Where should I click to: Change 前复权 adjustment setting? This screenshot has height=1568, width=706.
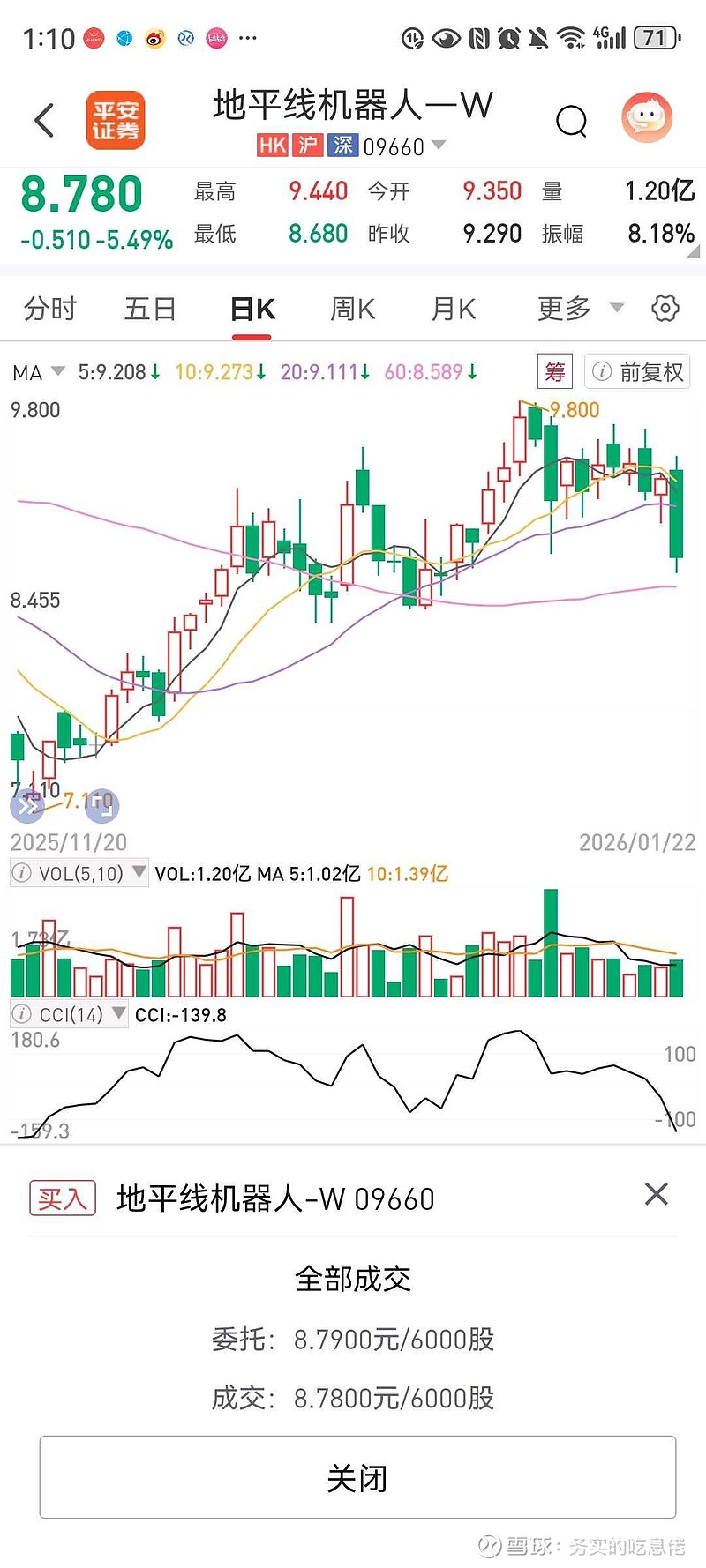pos(638,372)
